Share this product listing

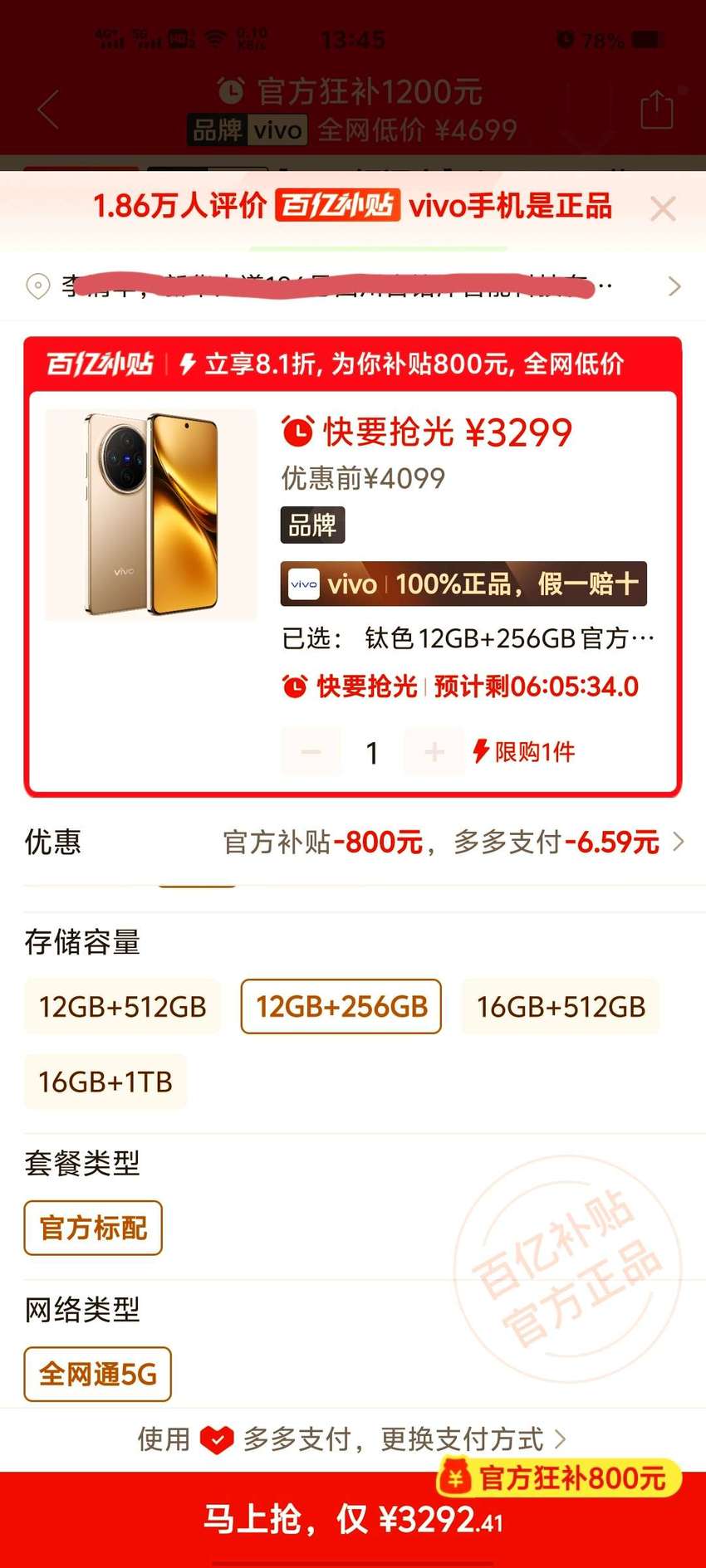(x=656, y=109)
